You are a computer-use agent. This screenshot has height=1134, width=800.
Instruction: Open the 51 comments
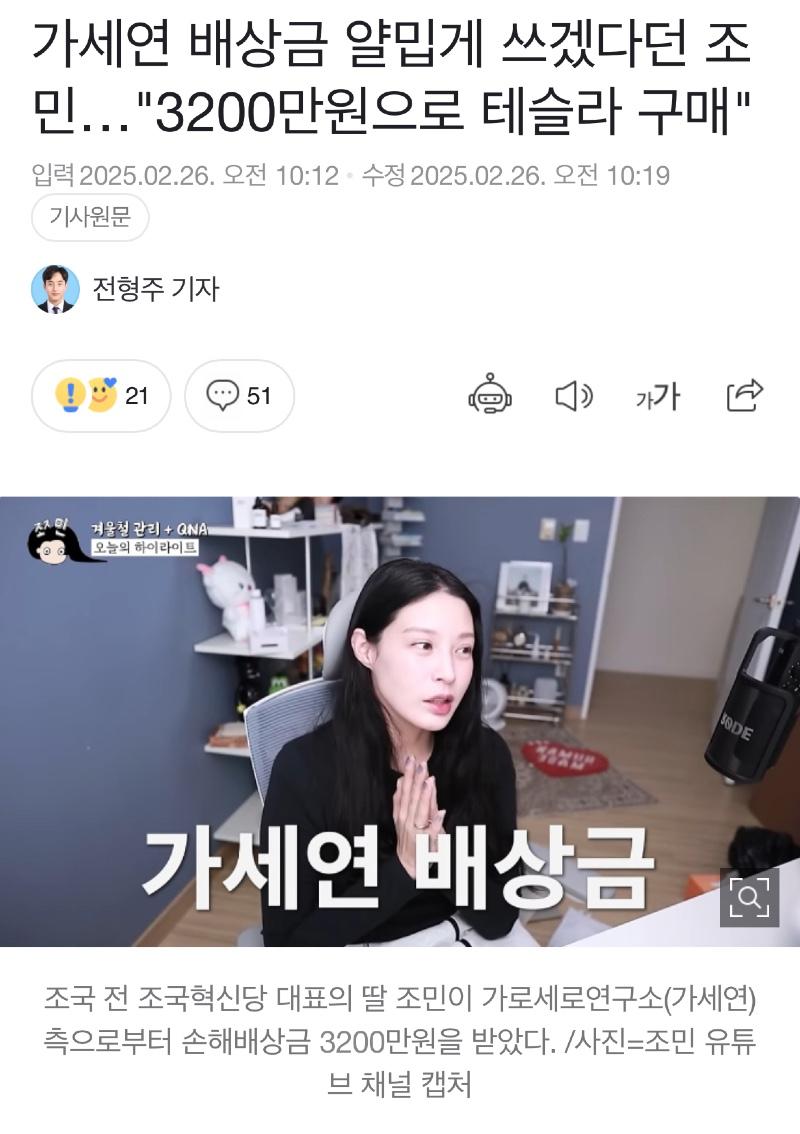(x=240, y=396)
